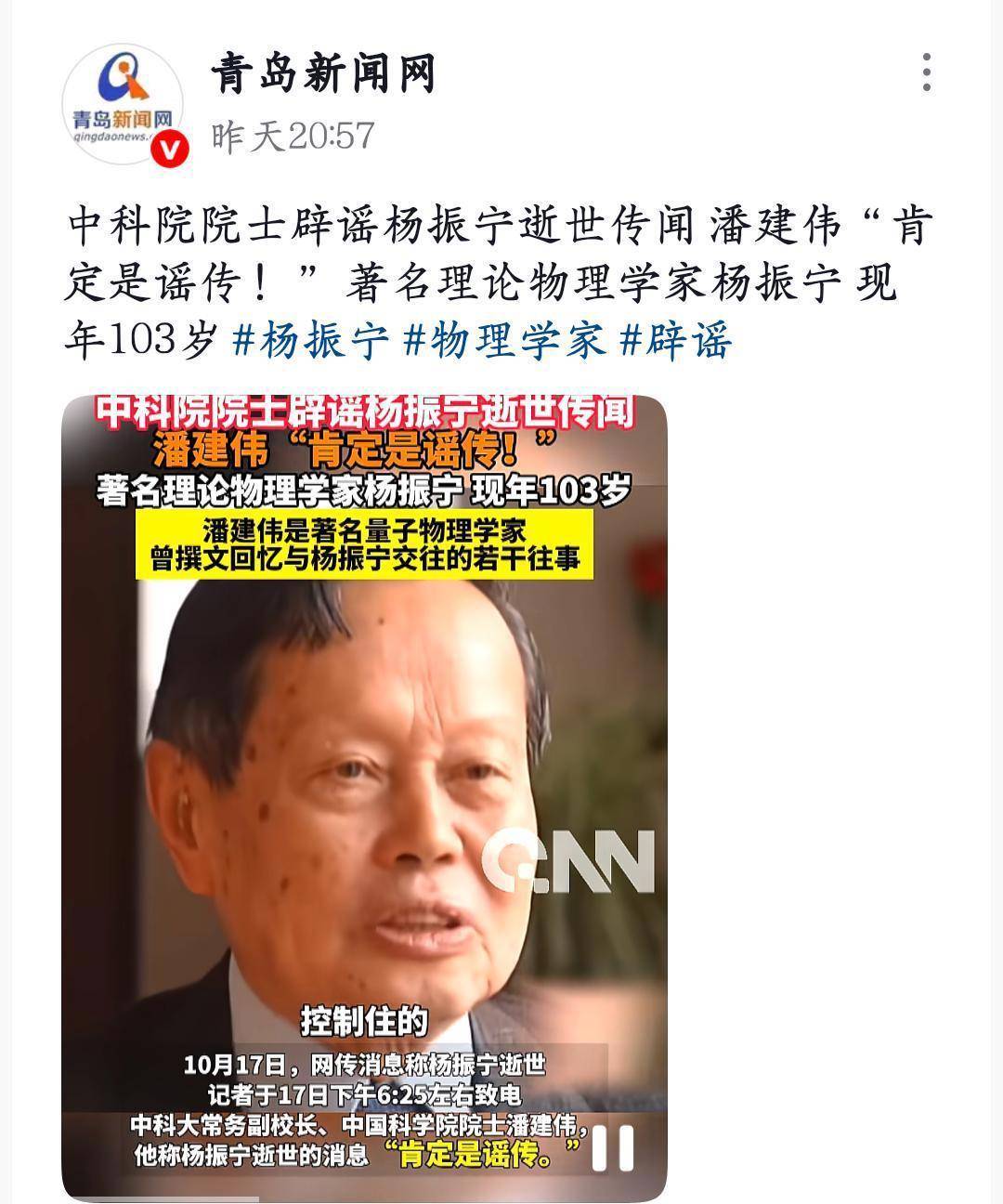Pause the video with the pause icon
The height and width of the screenshot is (1204, 1003).
[613, 1148]
